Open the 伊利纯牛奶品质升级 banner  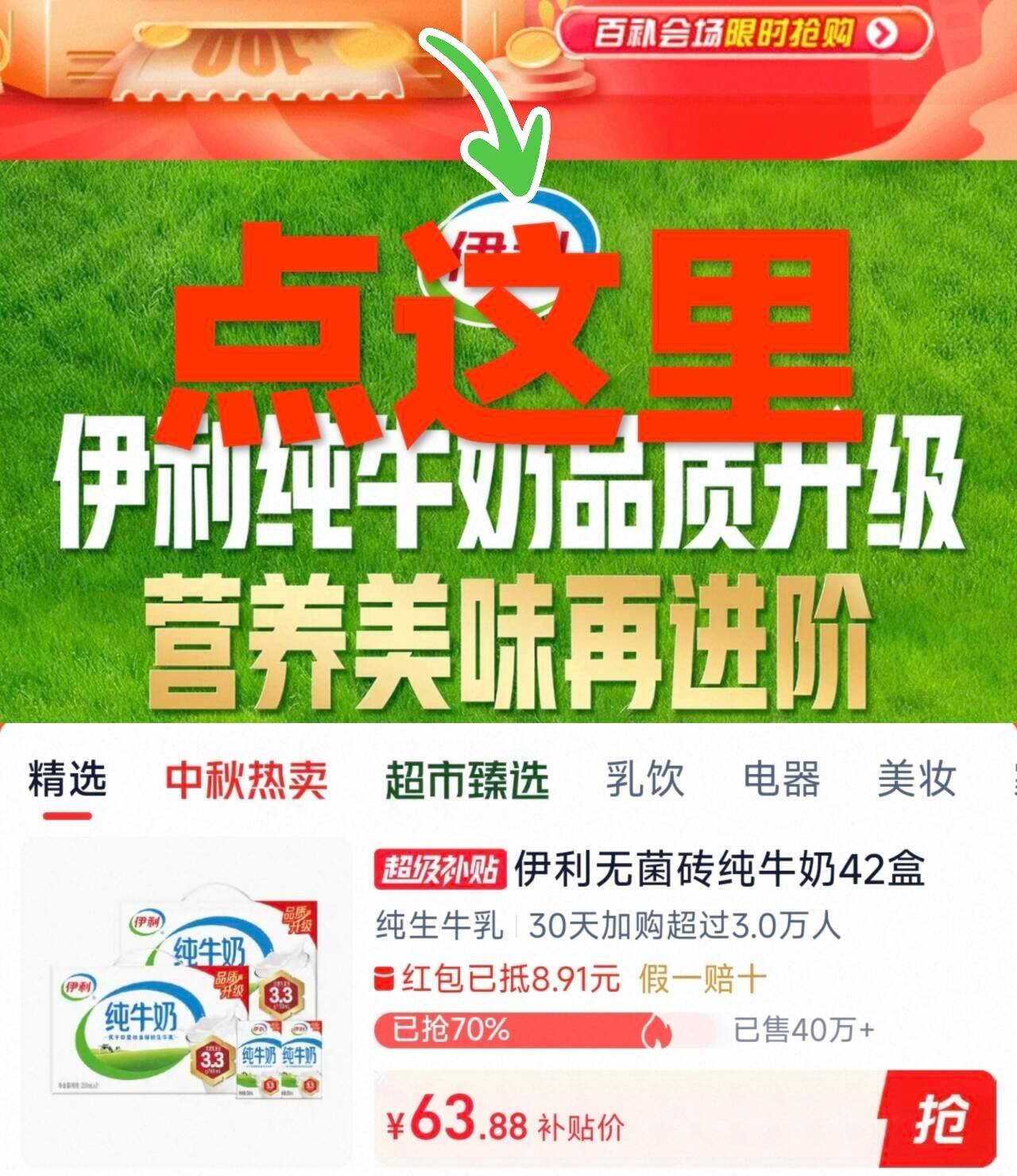[508, 441]
